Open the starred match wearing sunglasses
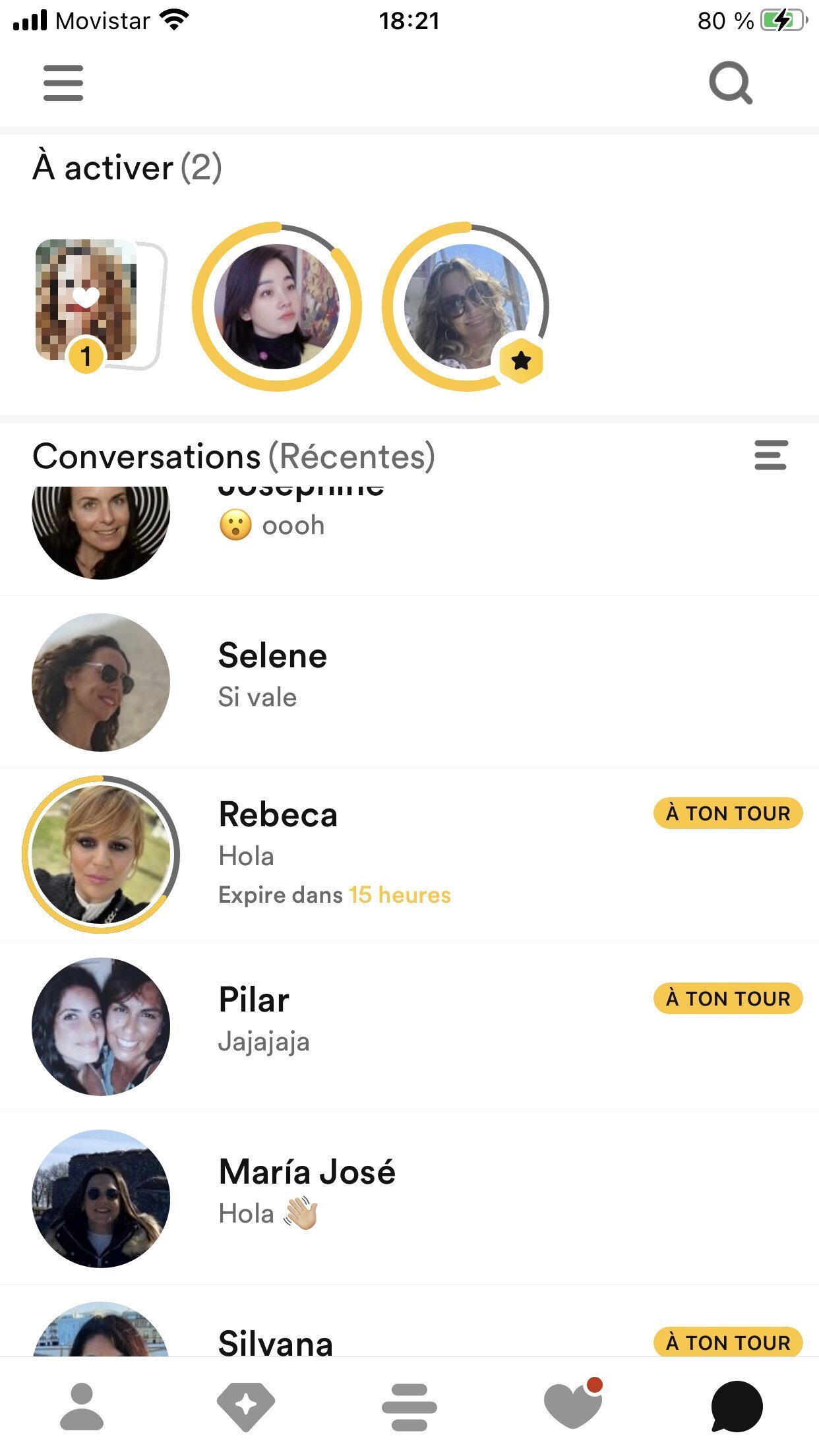Screen dimensions: 819x1456 click(466, 307)
